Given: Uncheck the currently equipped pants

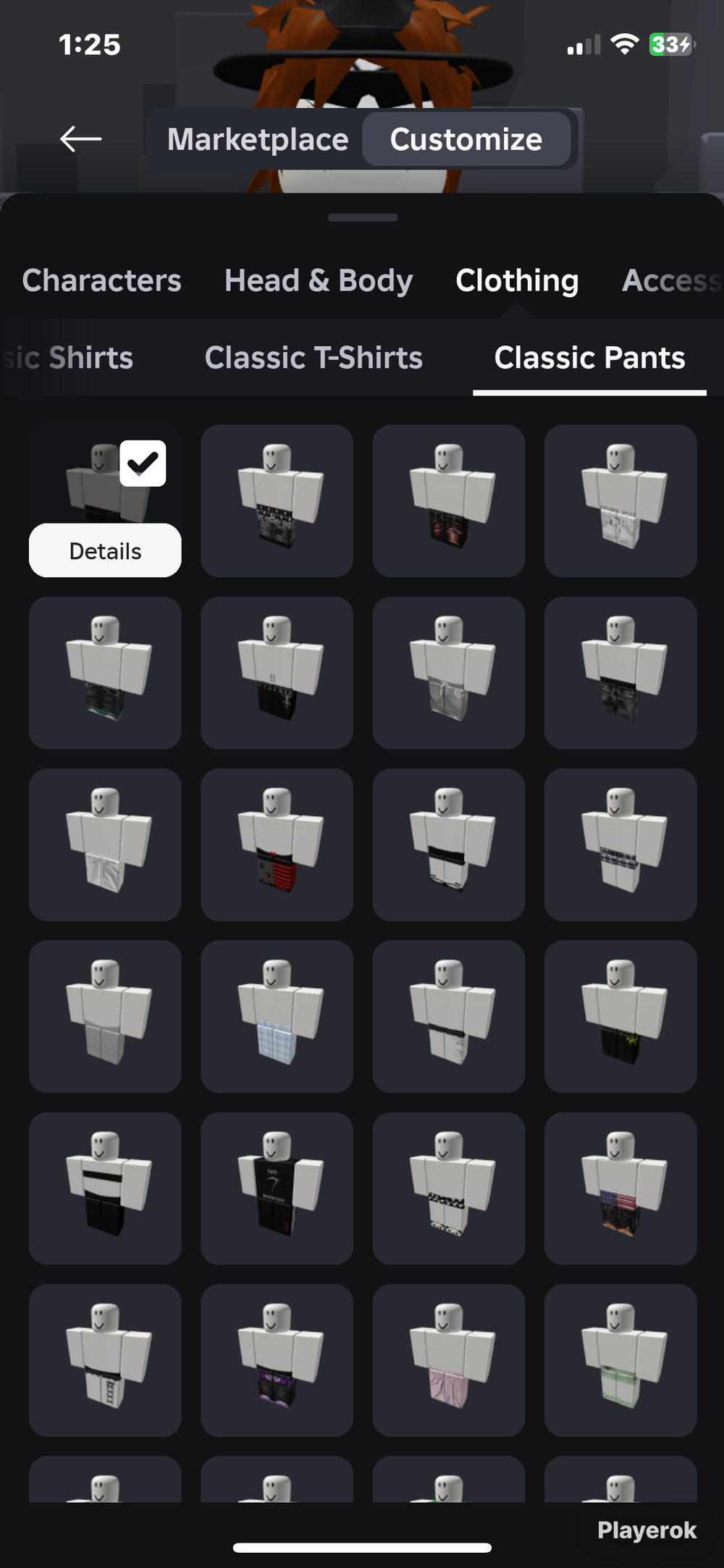Looking at the screenshot, I should point(143,463).
